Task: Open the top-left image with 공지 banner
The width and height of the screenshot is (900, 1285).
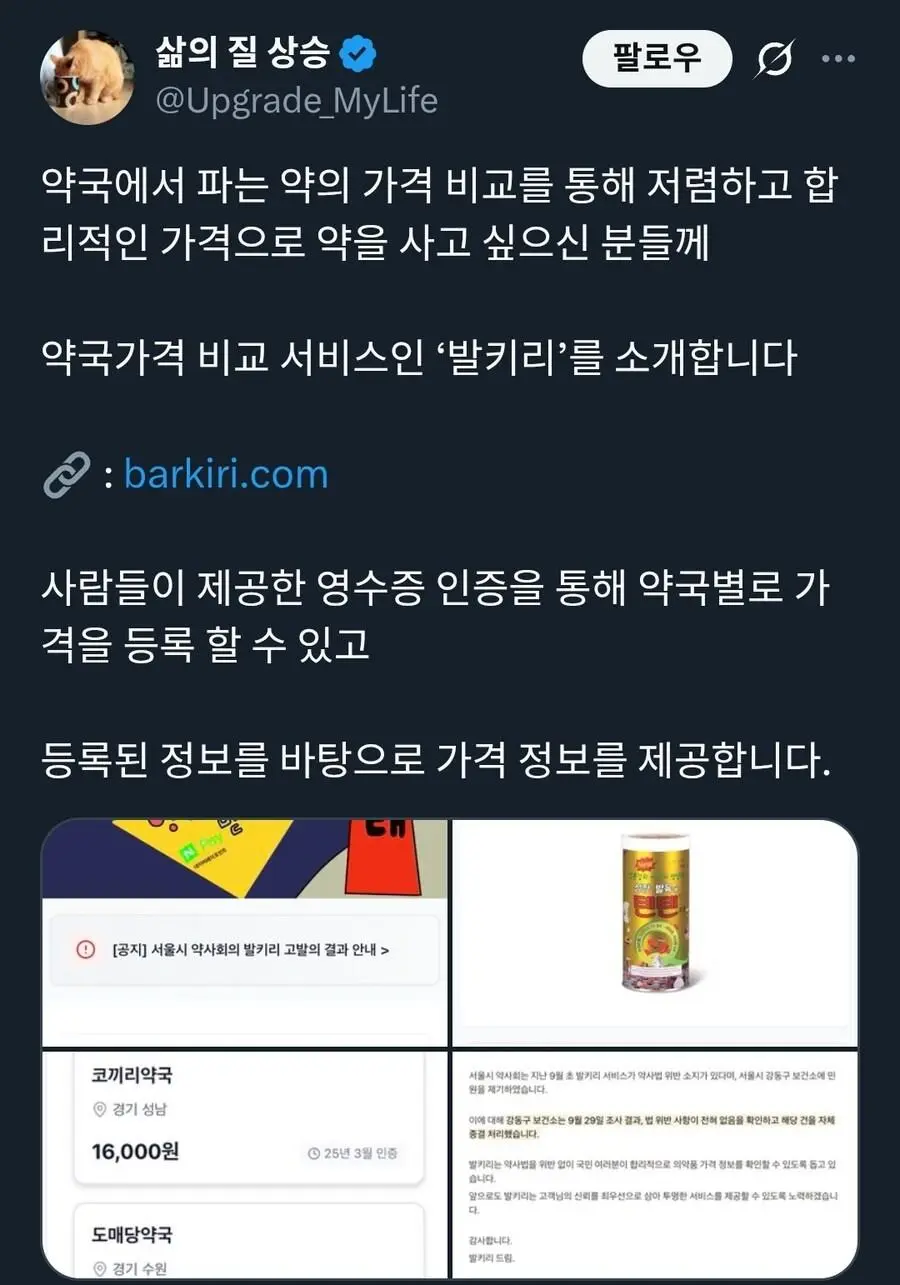Action: (x=245, y=932)
